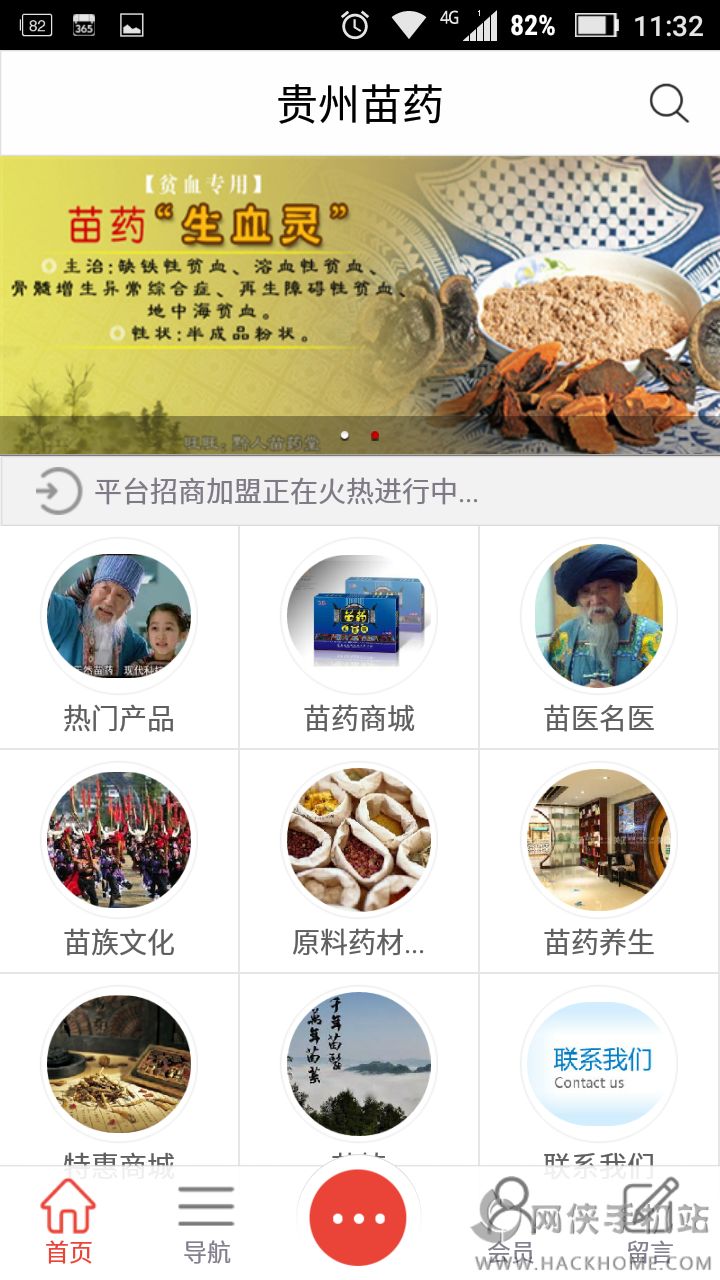
Task: Tap the red three-dot center button
Action: [358, 1218]
